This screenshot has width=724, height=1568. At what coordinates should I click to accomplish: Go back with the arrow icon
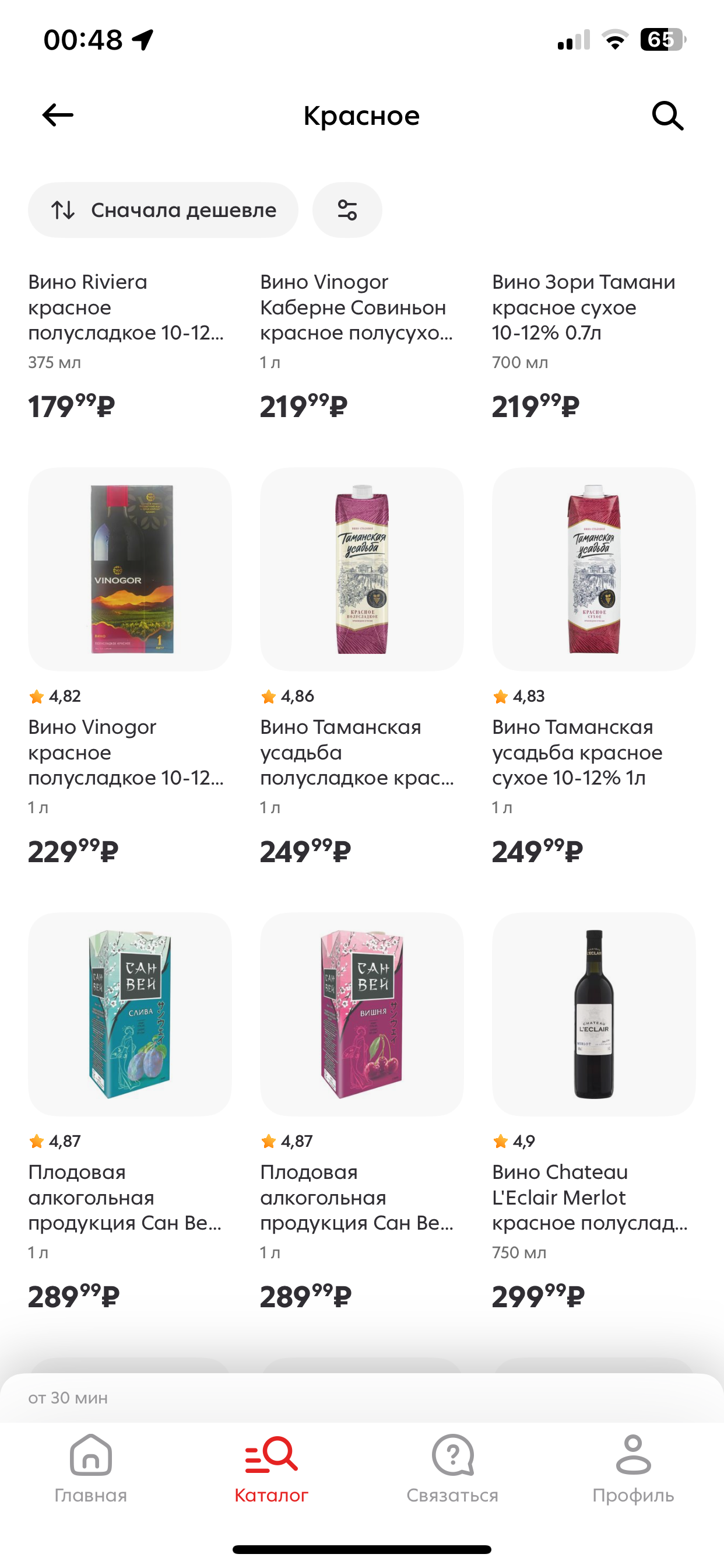(x=58, y=115)
